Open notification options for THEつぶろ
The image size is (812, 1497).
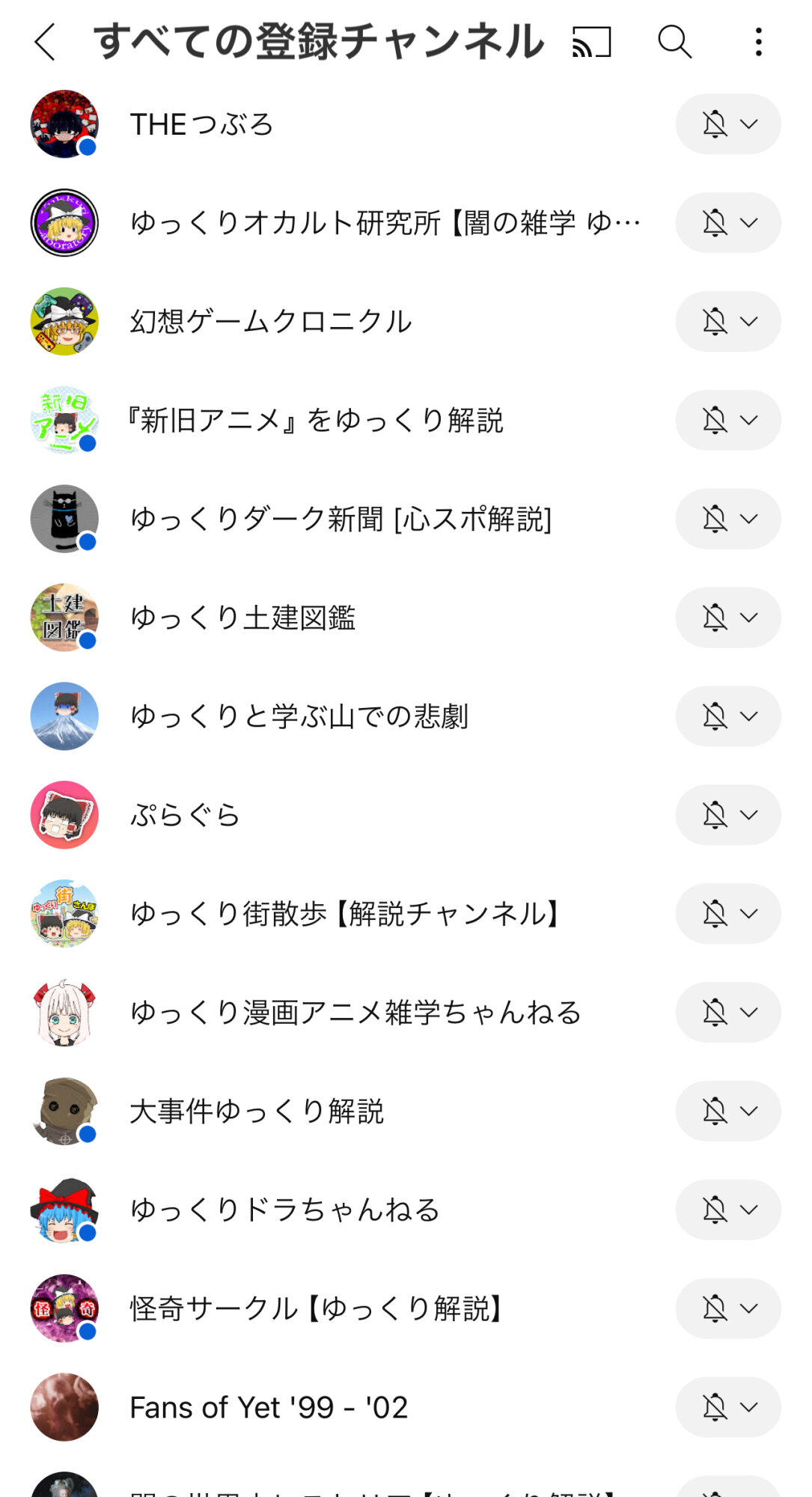pyautogui.click(x=727, y=124)
